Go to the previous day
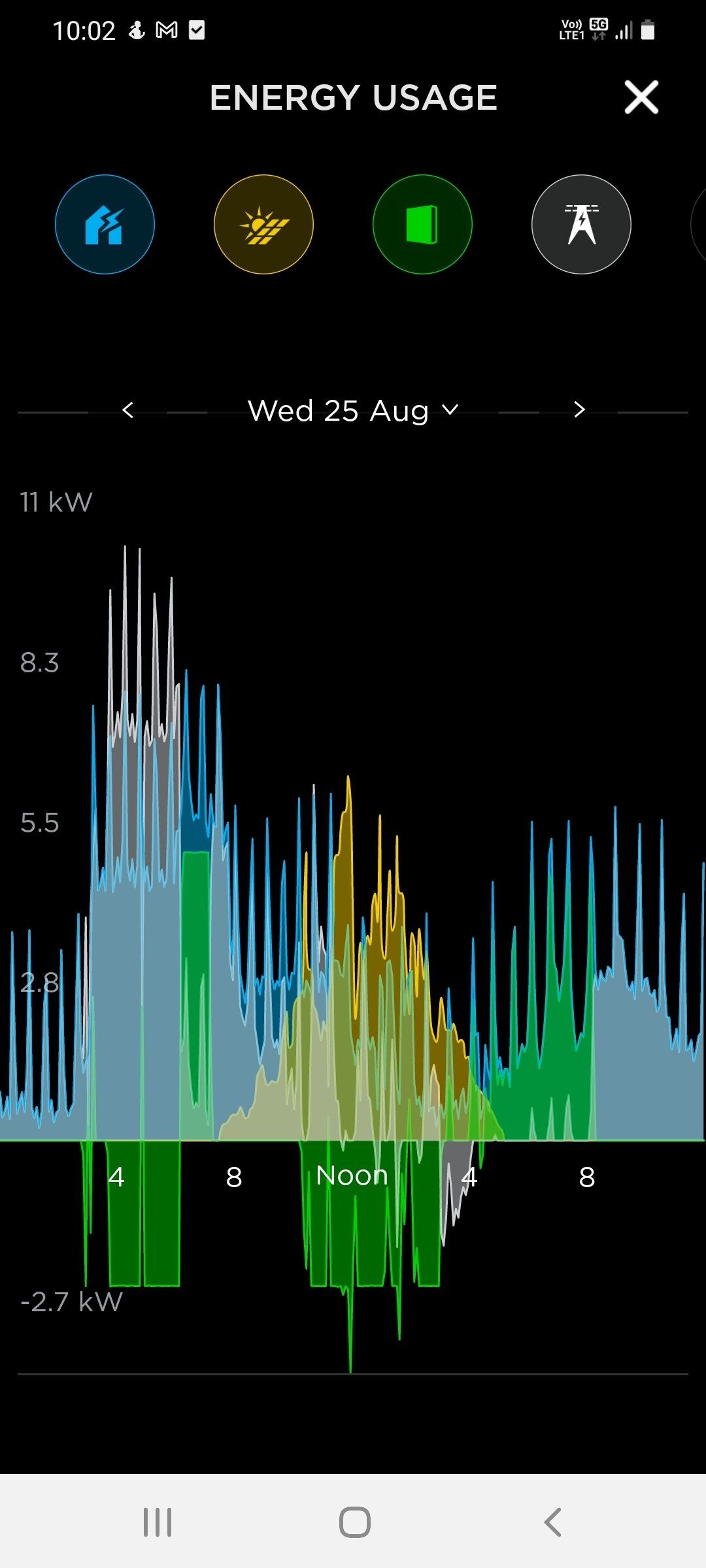Screen dimensions: 706x1568 (128, 410)
